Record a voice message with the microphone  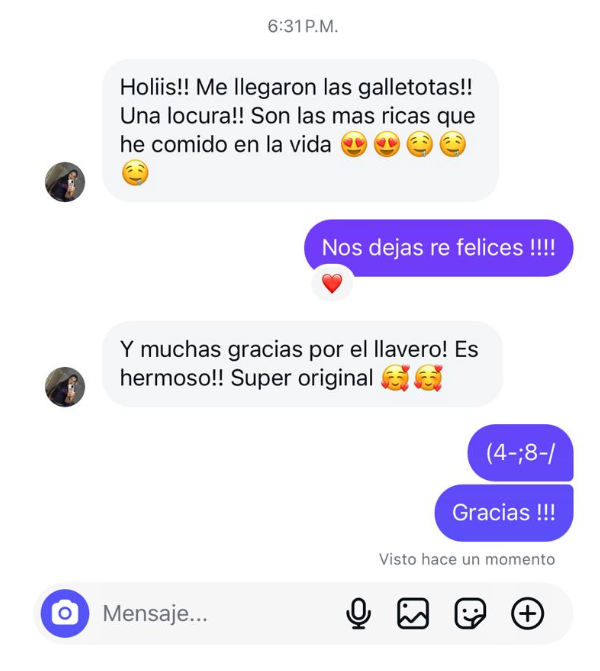pyautogui.click(x=358, y=613)
